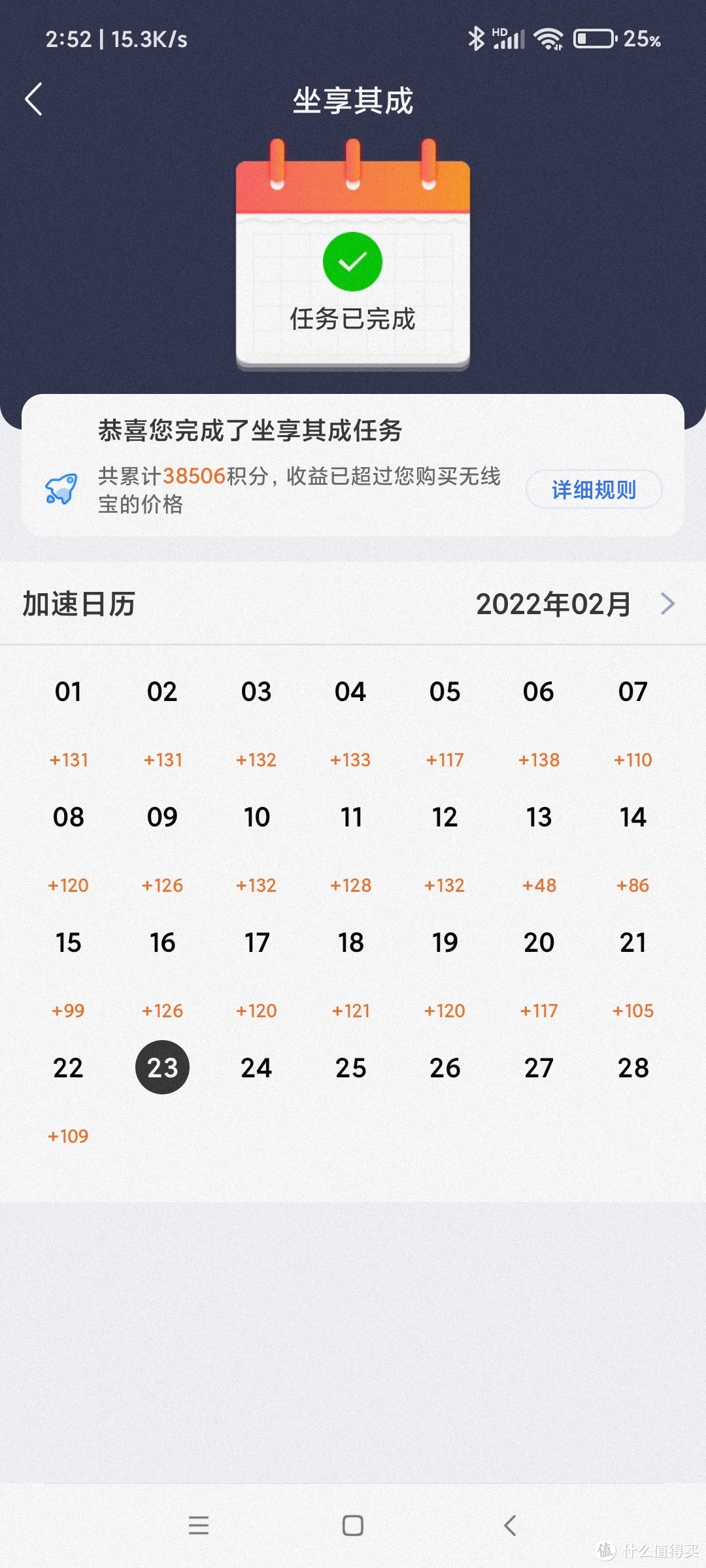Tap the back arrow to exit 坐享其成
Image resolution: width=706 pixels, height=1568 pixels.
[x=34, y=99]
